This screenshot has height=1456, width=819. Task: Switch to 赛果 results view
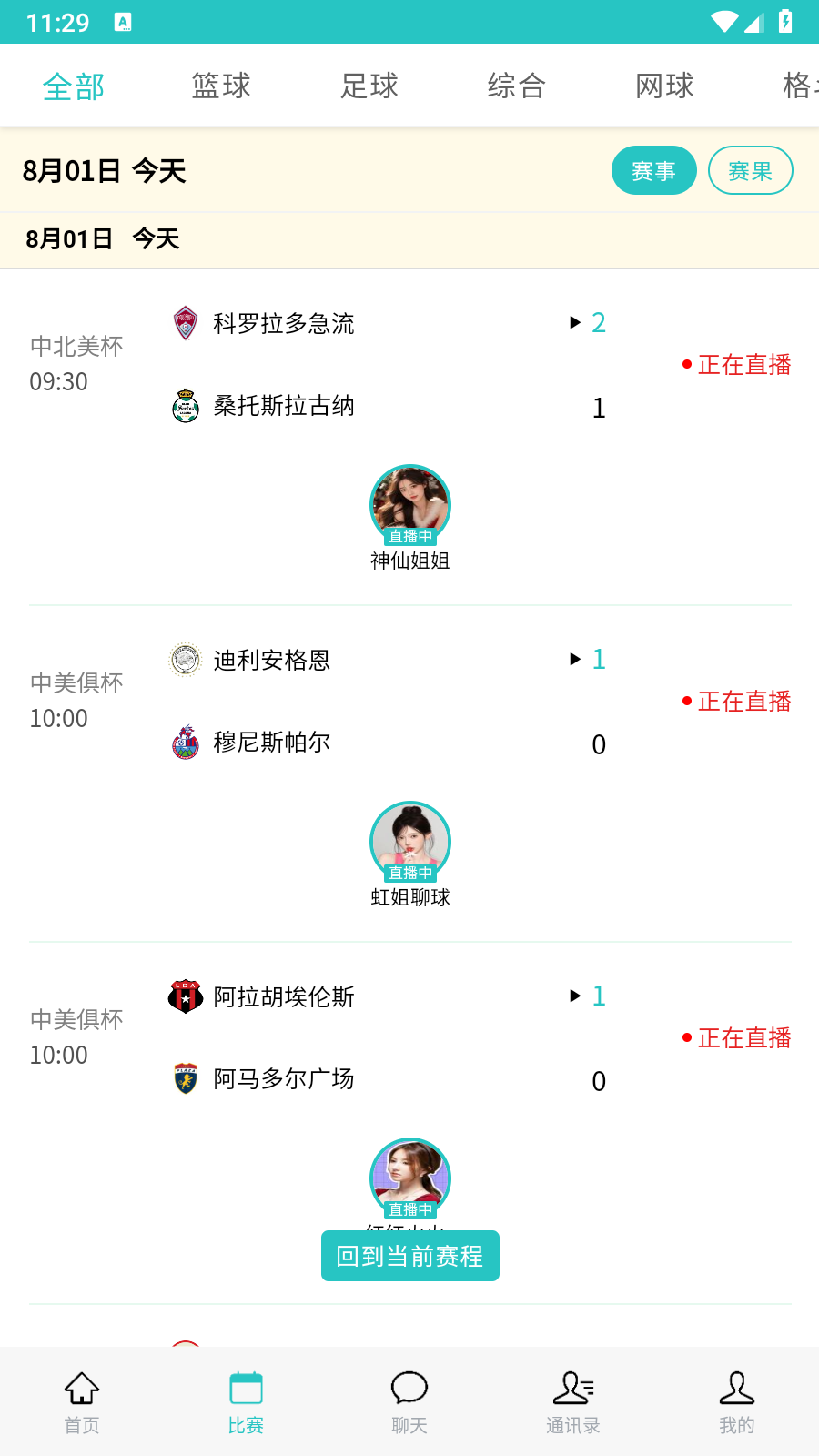pyautogui.click(x=751, y=170)
